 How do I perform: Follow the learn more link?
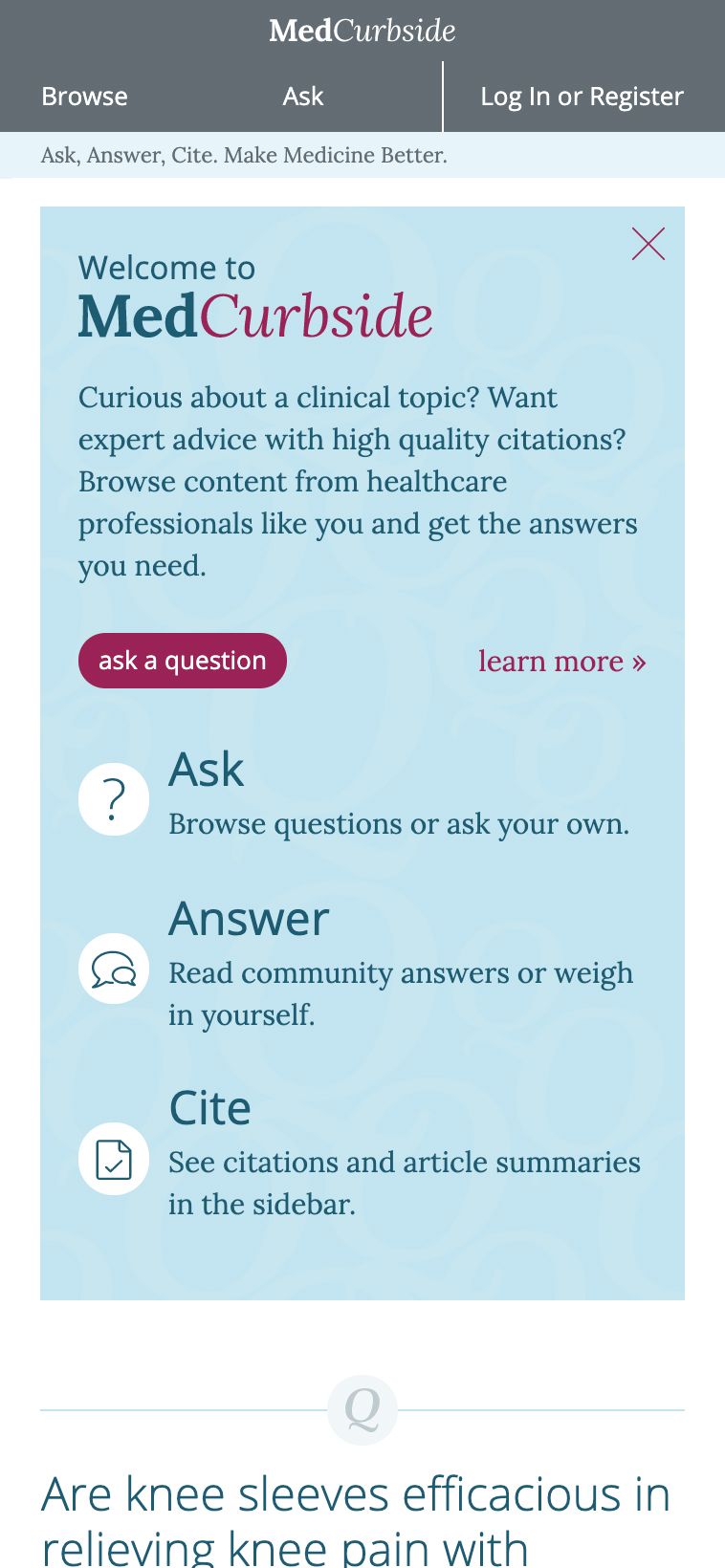[x=561, y=661]
